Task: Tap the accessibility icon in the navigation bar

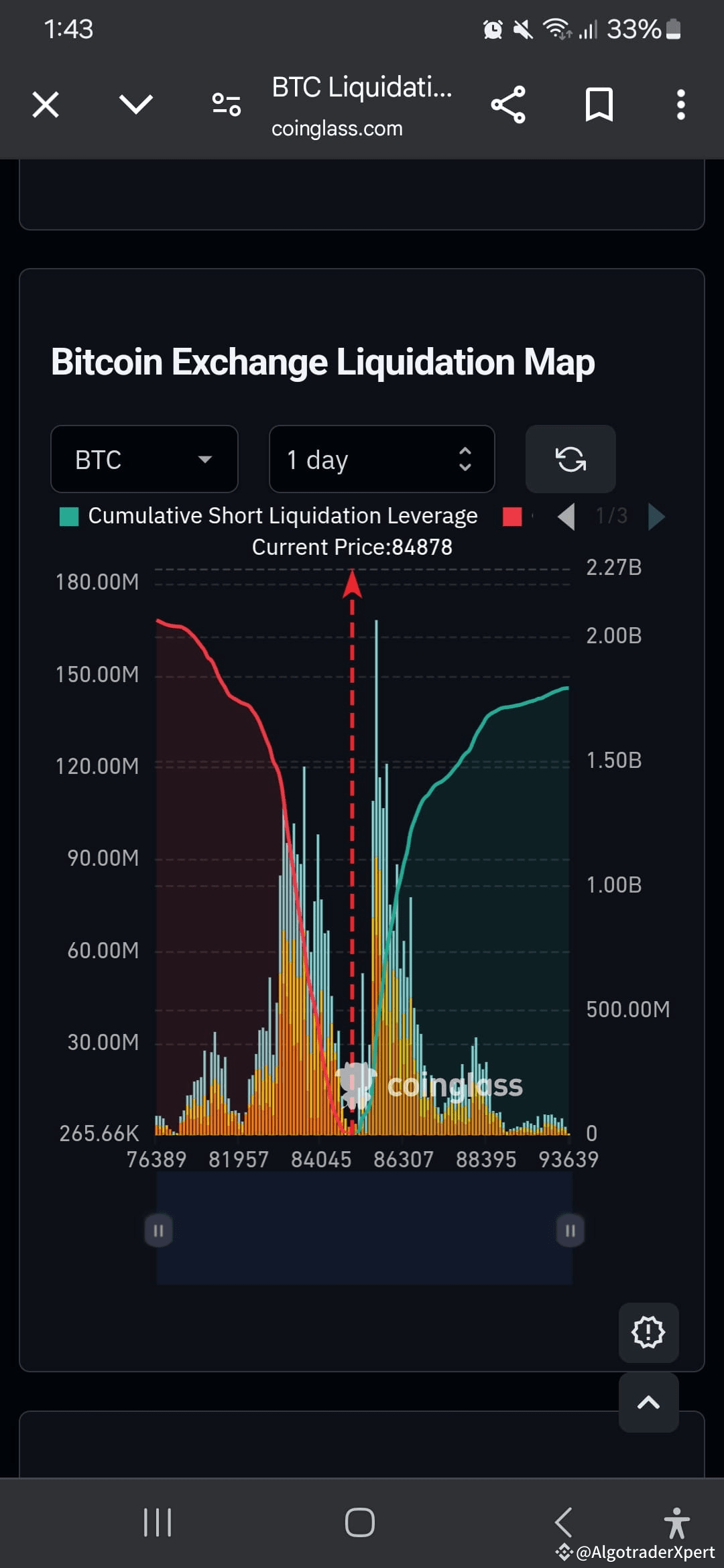Action: coord(677,1523)
